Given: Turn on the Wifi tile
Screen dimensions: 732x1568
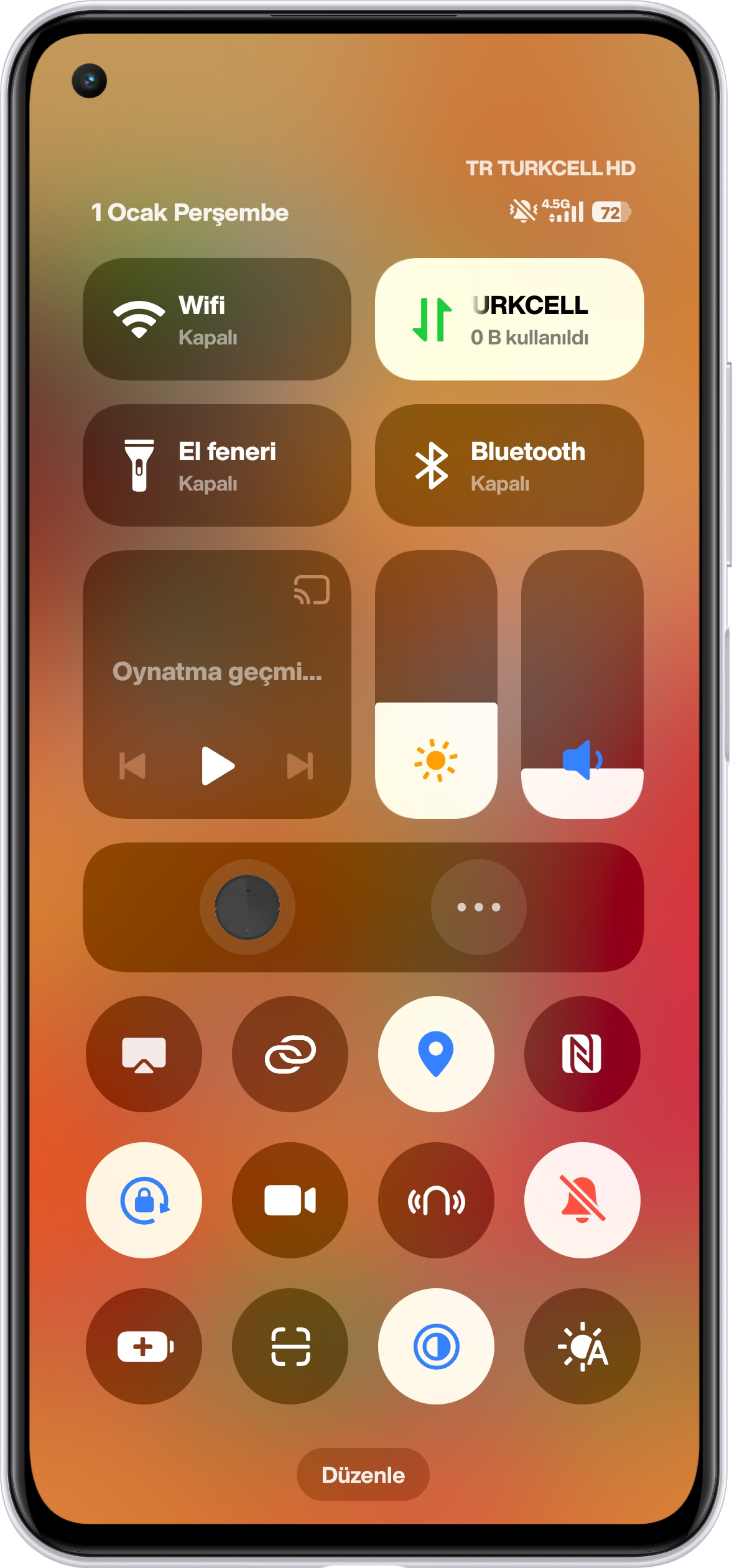Looking at the screenshot, I should pos(216,319).
